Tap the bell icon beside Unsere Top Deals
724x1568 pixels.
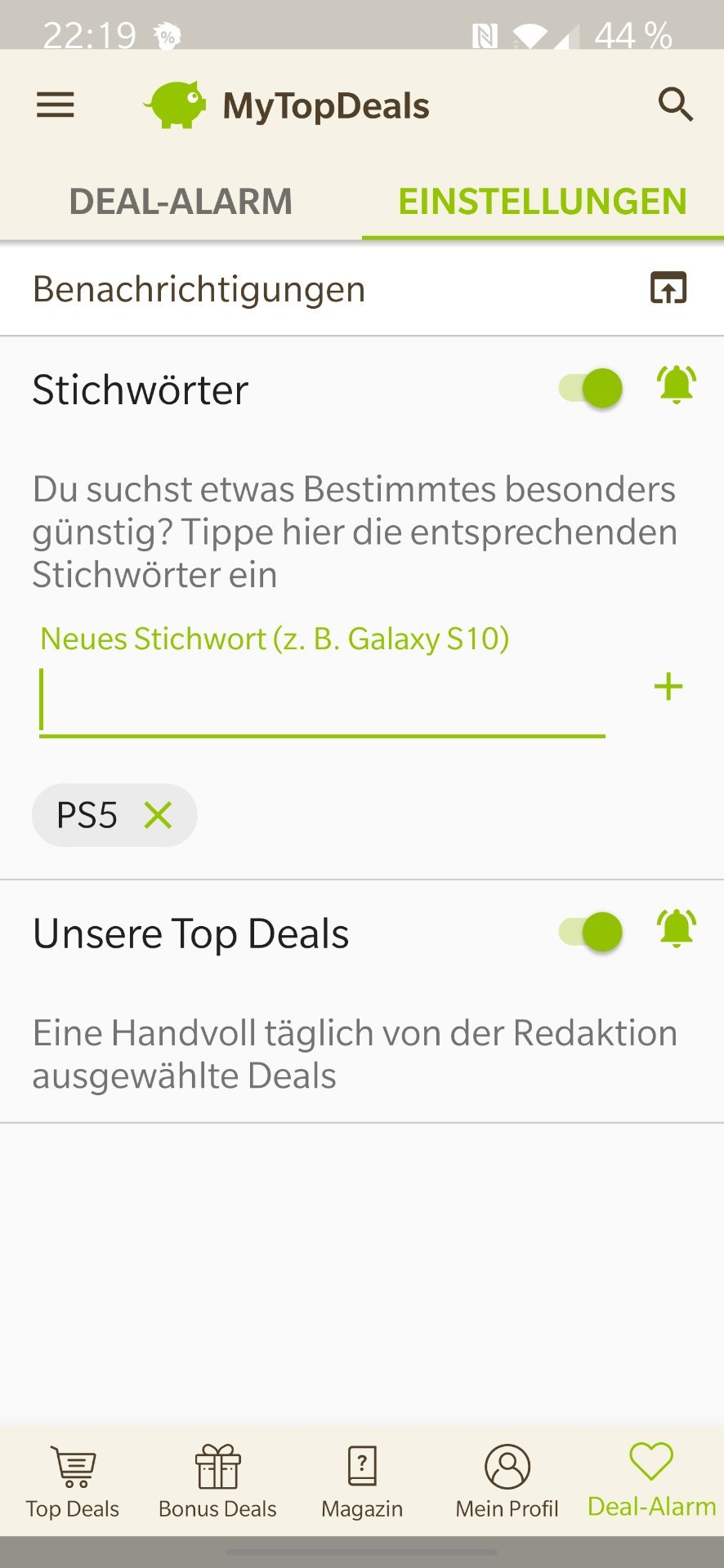677,929
